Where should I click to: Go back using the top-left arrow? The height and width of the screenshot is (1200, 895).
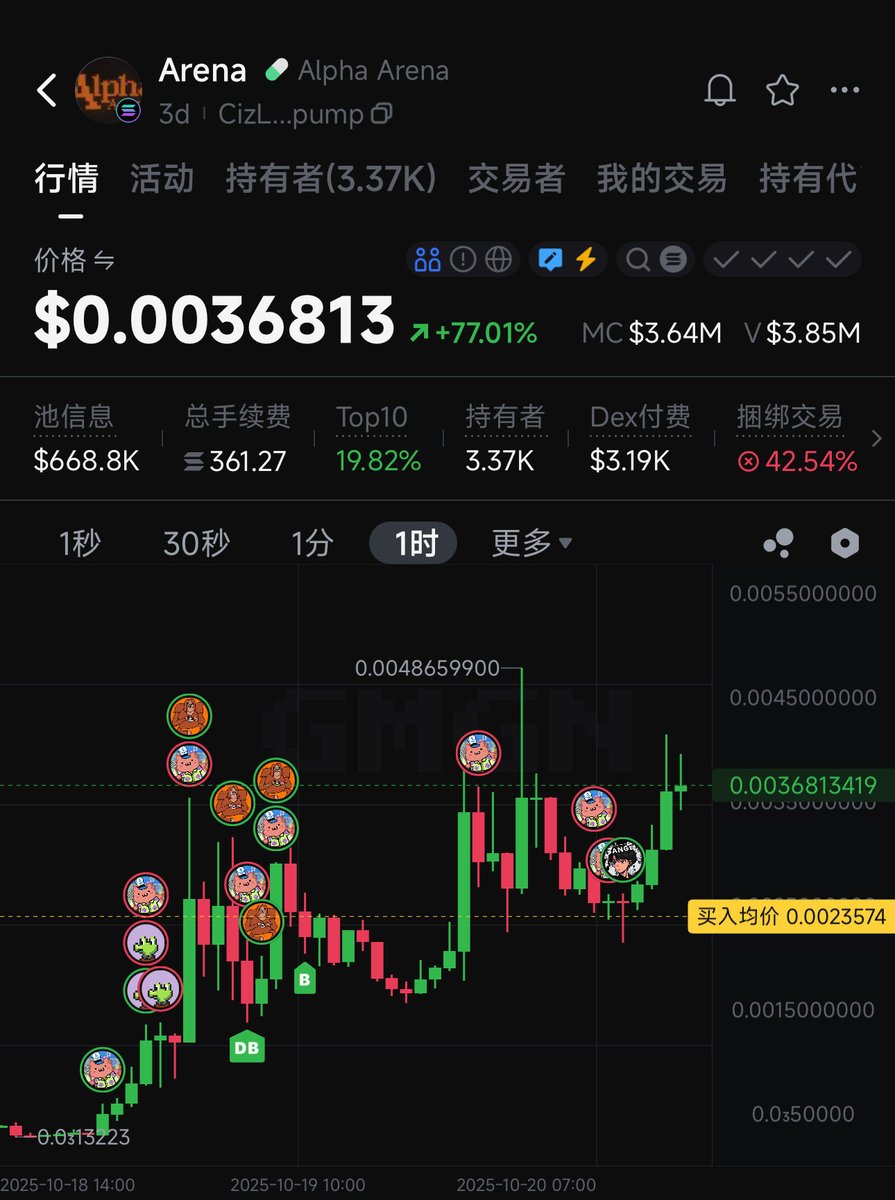pyautogui.click(x=46, y=90)
